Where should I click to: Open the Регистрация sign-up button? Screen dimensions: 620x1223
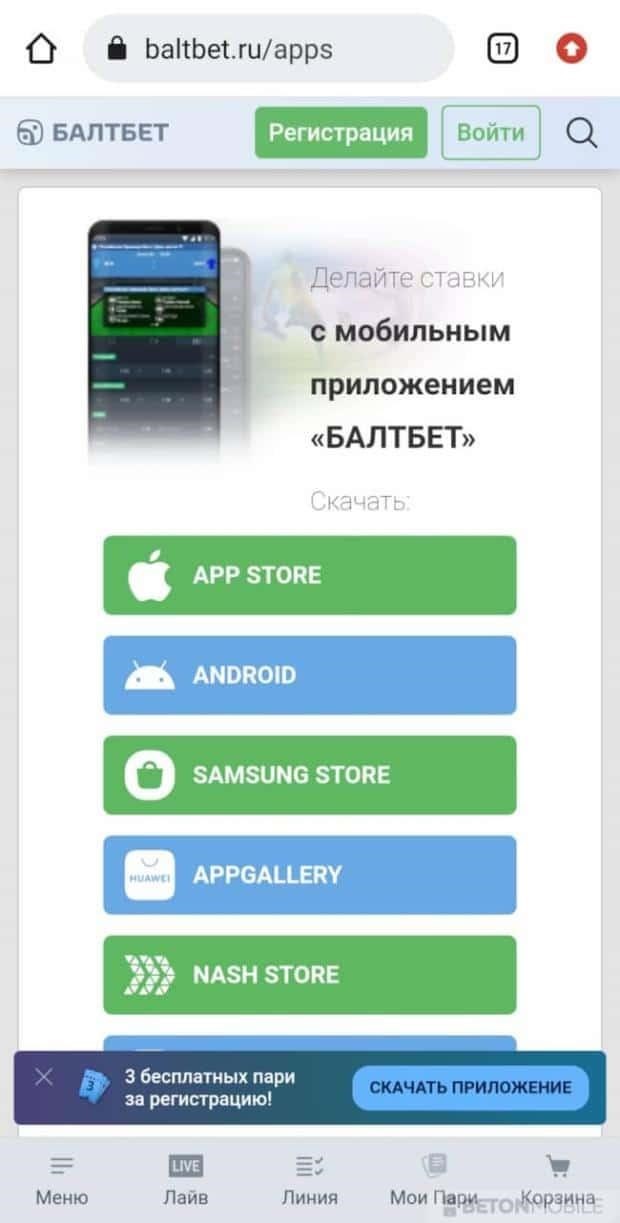click(340, 133)
